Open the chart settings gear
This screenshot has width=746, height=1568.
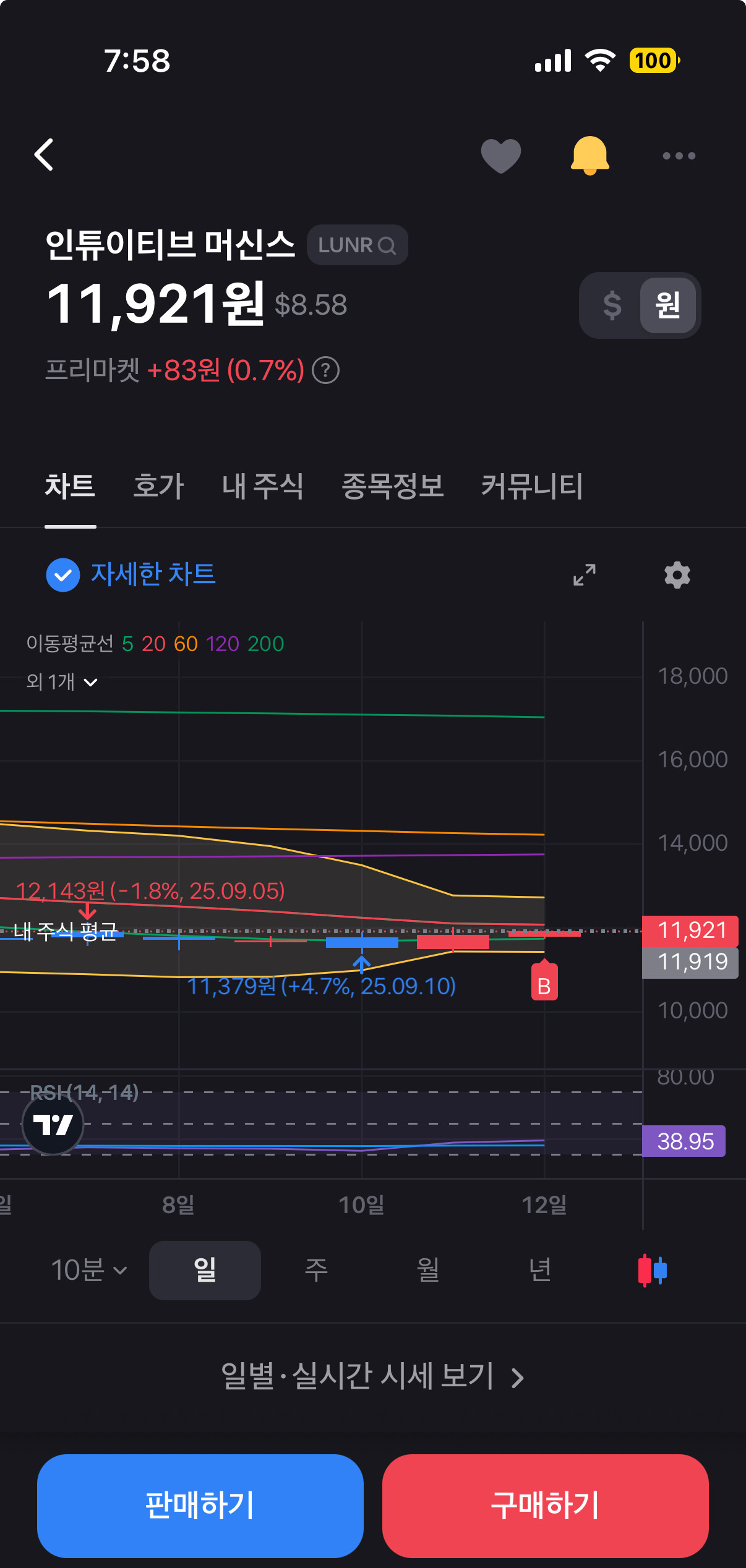[x=677, y=575]
